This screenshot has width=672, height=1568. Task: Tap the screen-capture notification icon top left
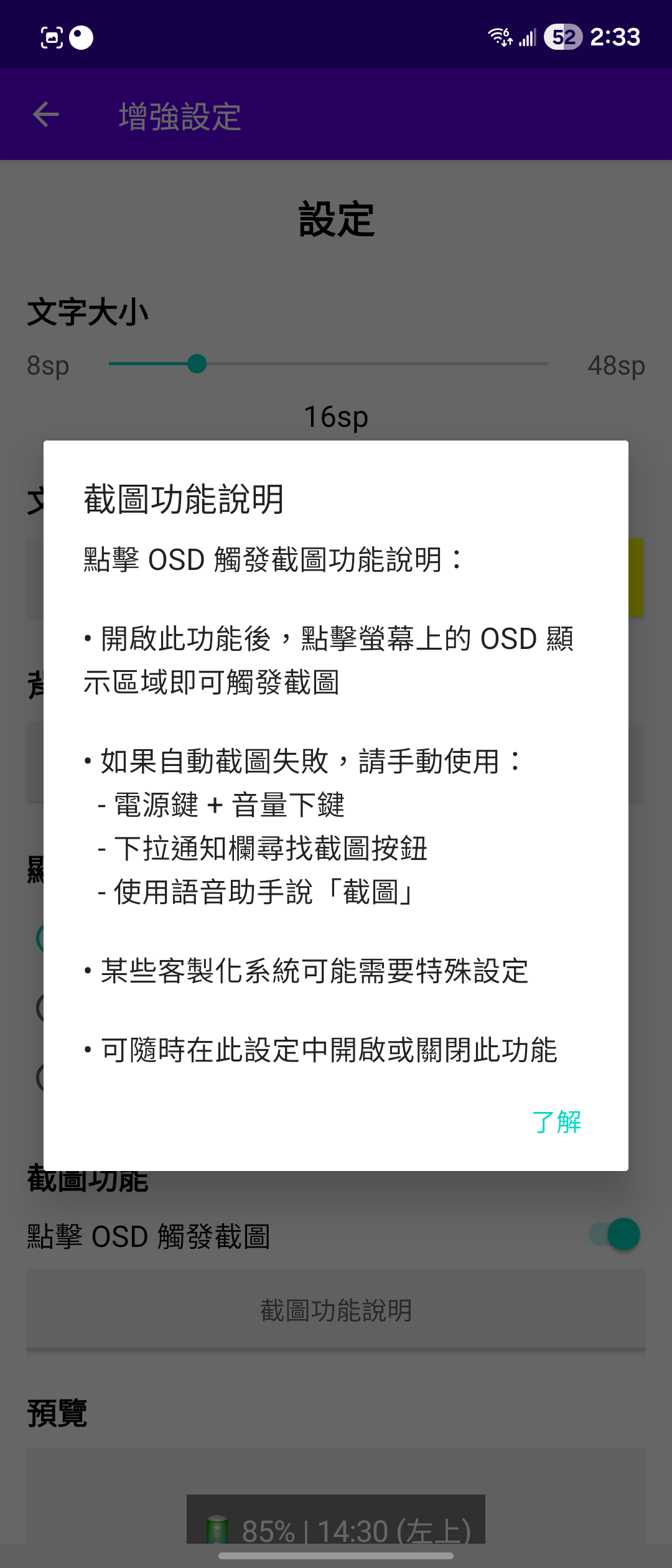click(x=52, y=37)
